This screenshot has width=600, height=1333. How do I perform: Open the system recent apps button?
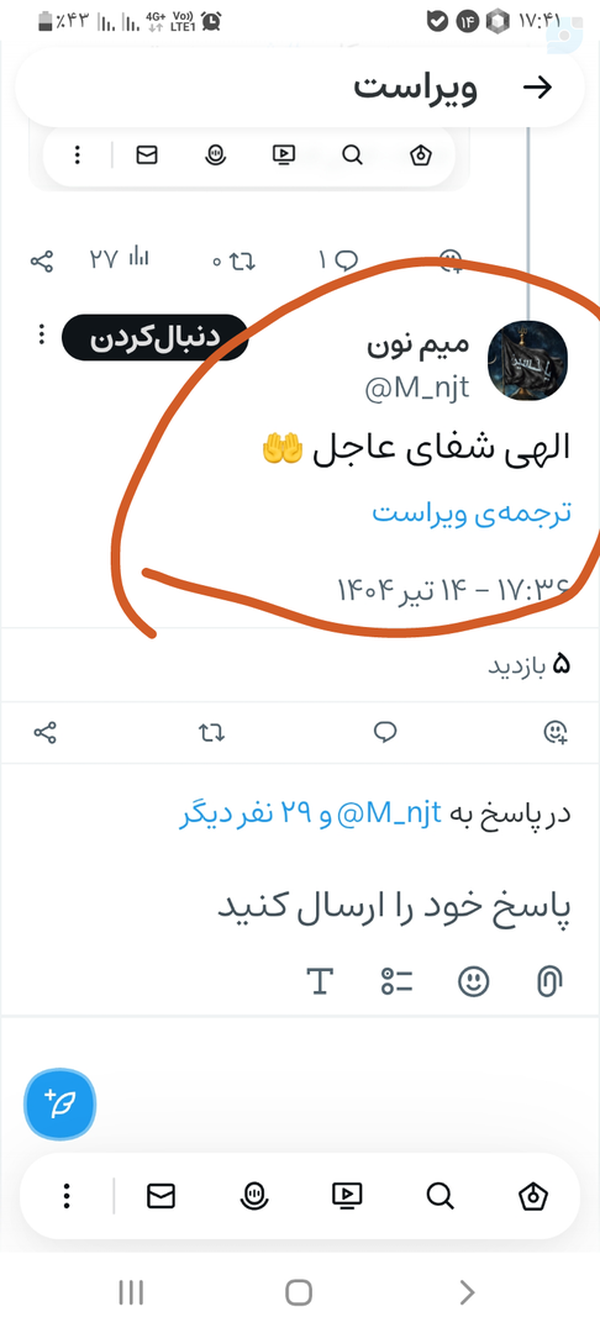131,1293
